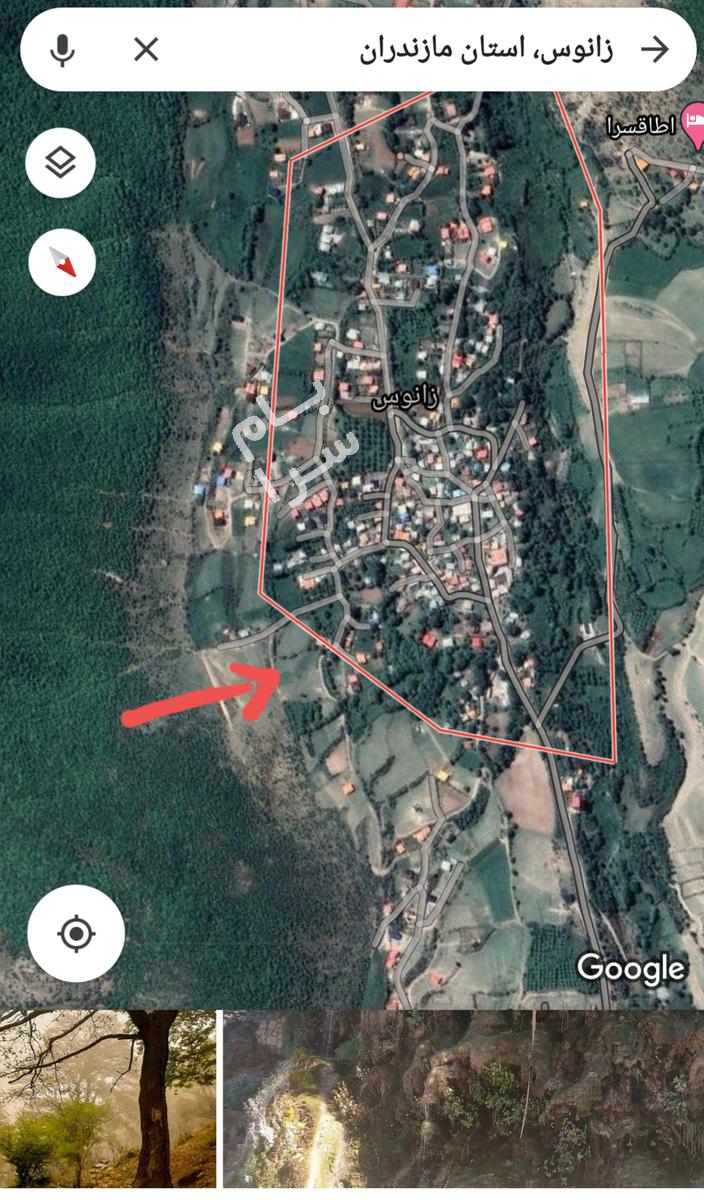Viewport: 704px width, 1200px height.
Task: Reset map orientation with the compass
Action: pos(61,263)
